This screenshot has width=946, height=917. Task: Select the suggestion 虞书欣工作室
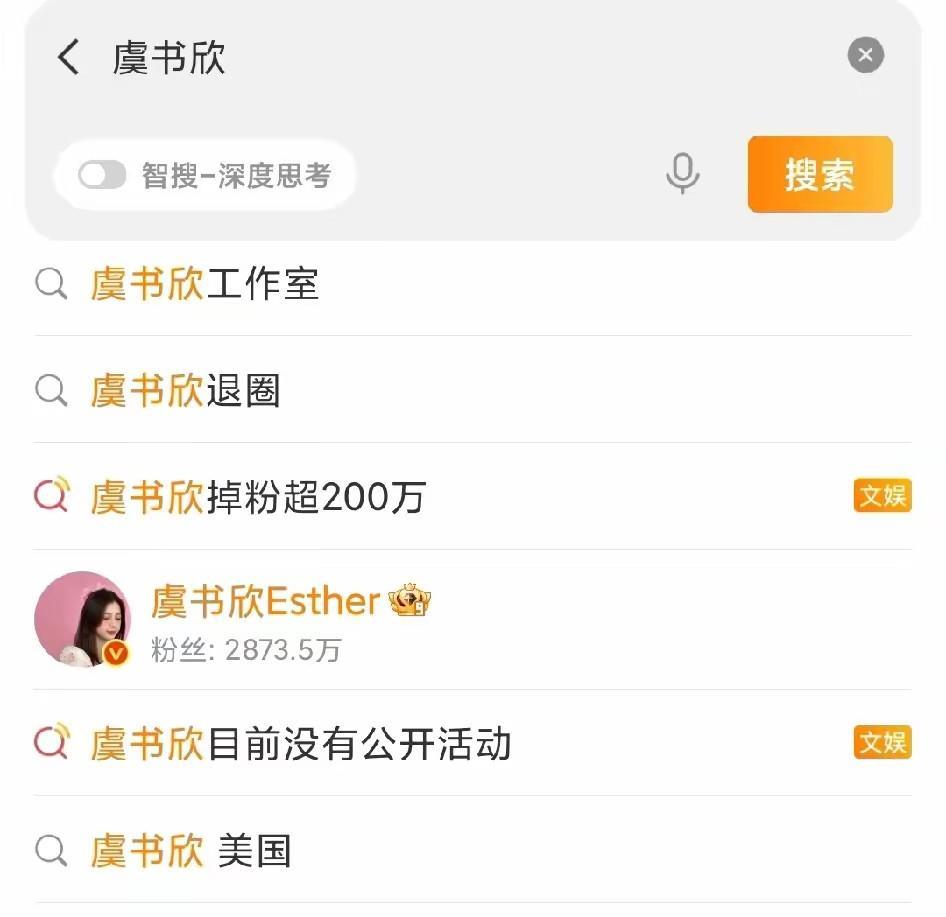click(x=205, y=285)
